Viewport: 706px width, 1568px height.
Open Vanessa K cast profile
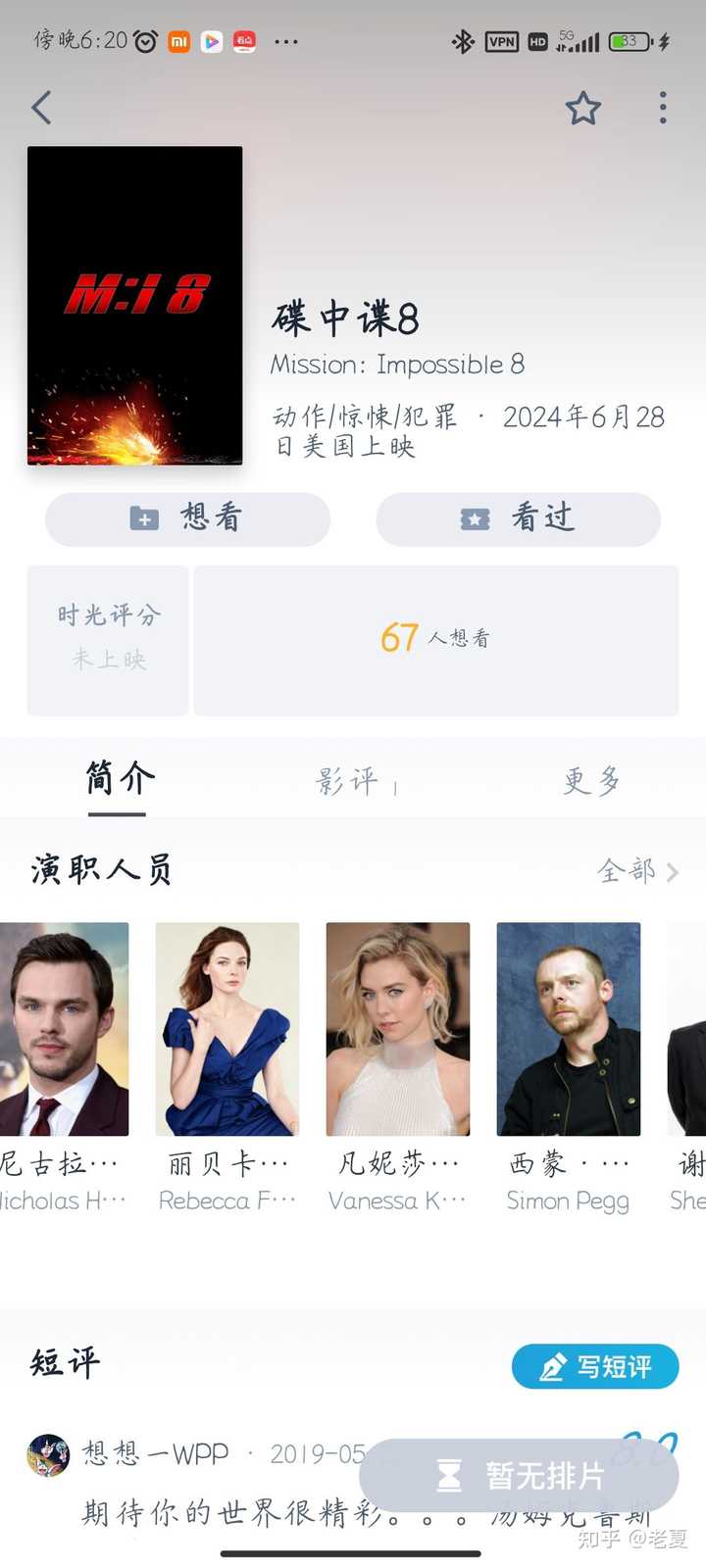pyautogui.click(x=398, y=1029)
